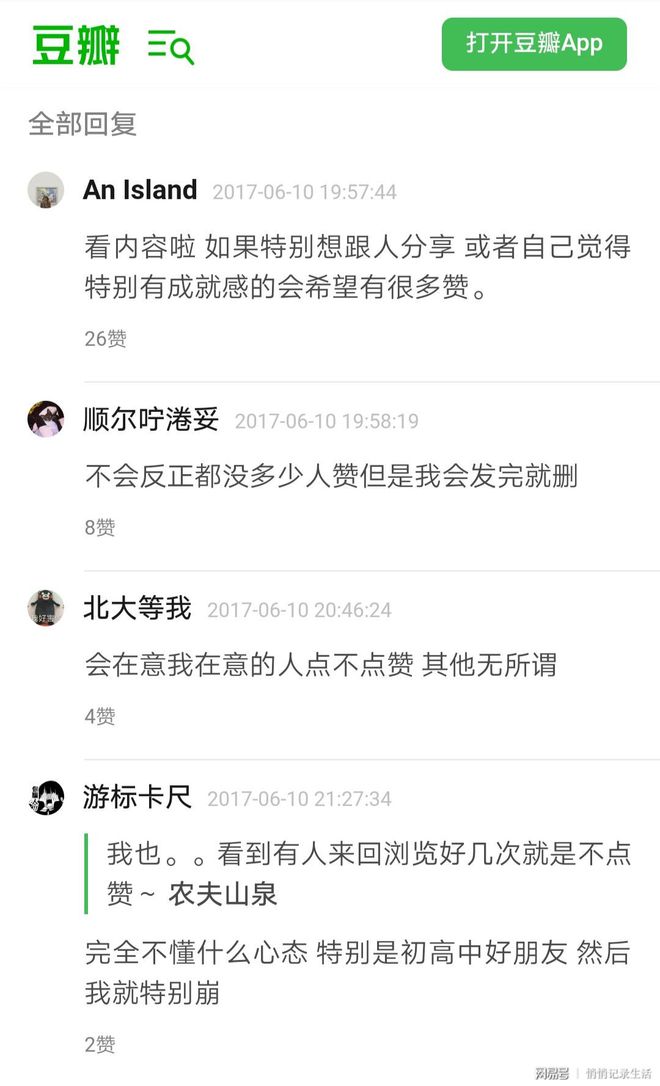Open 北大等我's user profile
Viewport: 660px width, 1086px height.
pyautogui.click(x=137, y=608)
